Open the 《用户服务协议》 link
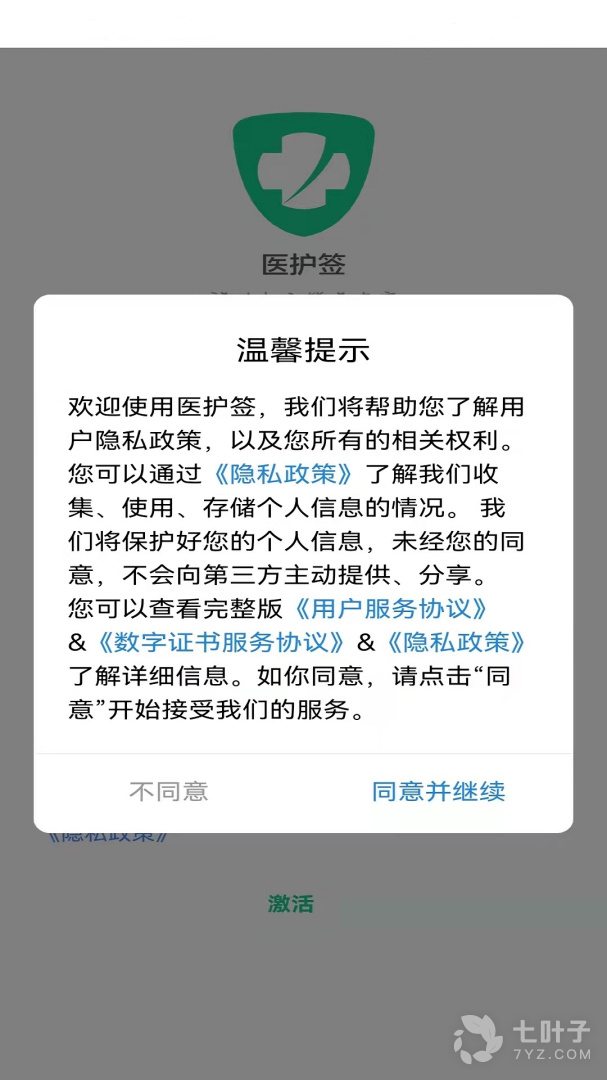 (x=390, y=608)
